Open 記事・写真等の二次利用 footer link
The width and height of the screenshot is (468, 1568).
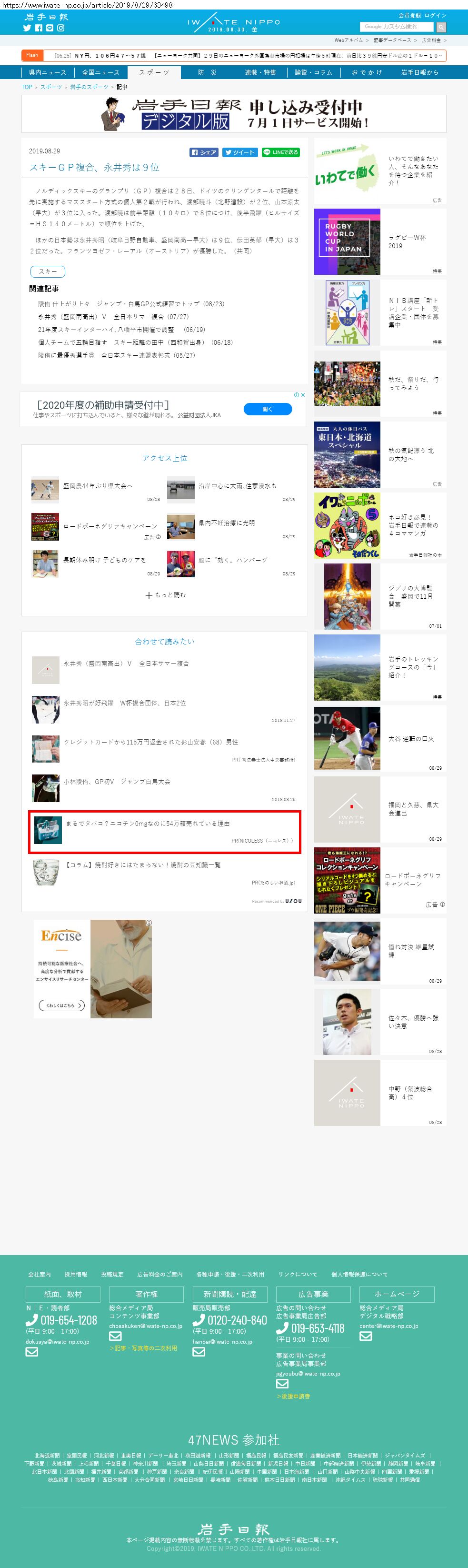click(143, 1347)
